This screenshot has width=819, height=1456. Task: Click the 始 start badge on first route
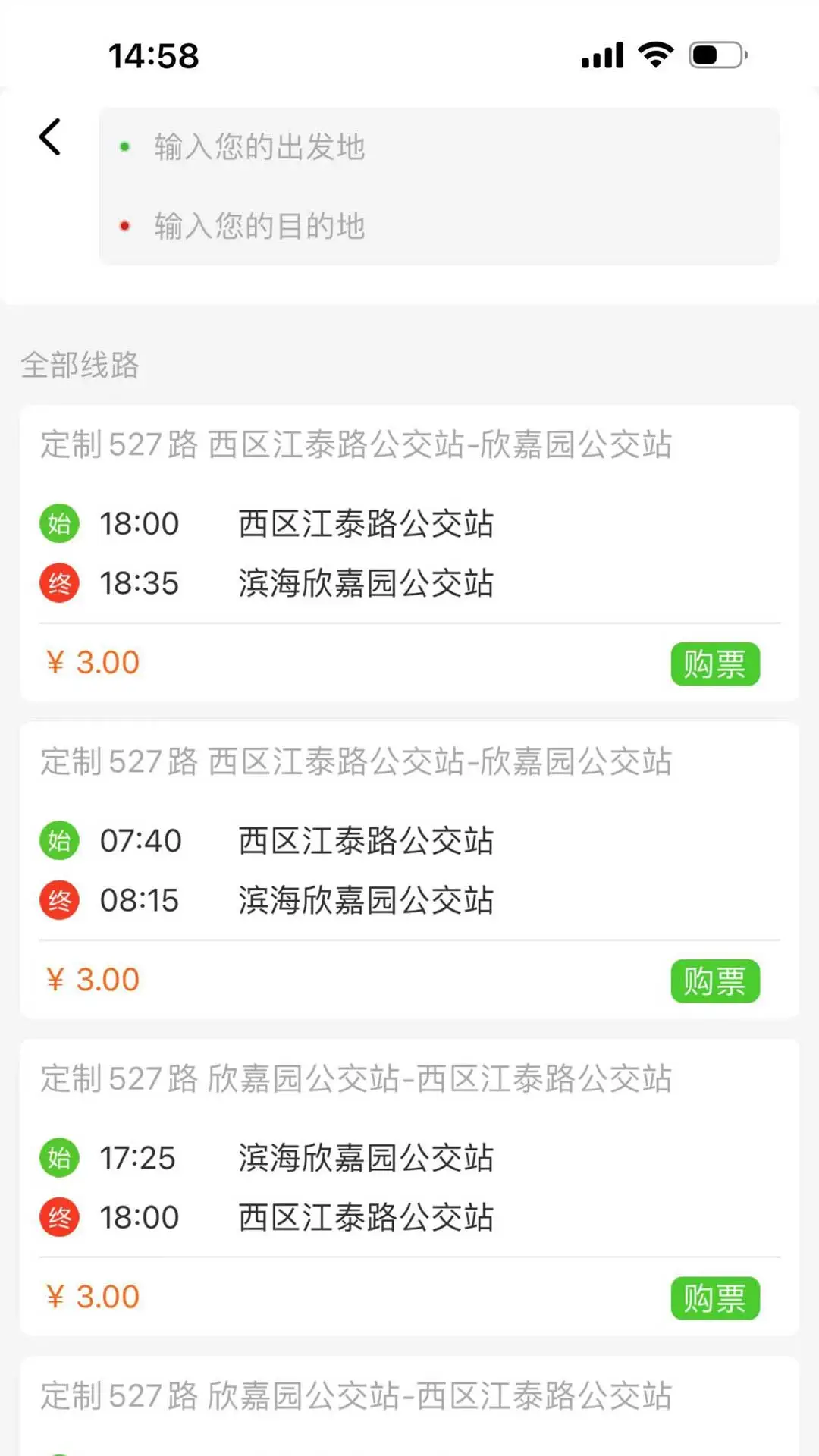click(x=59, y=523)
